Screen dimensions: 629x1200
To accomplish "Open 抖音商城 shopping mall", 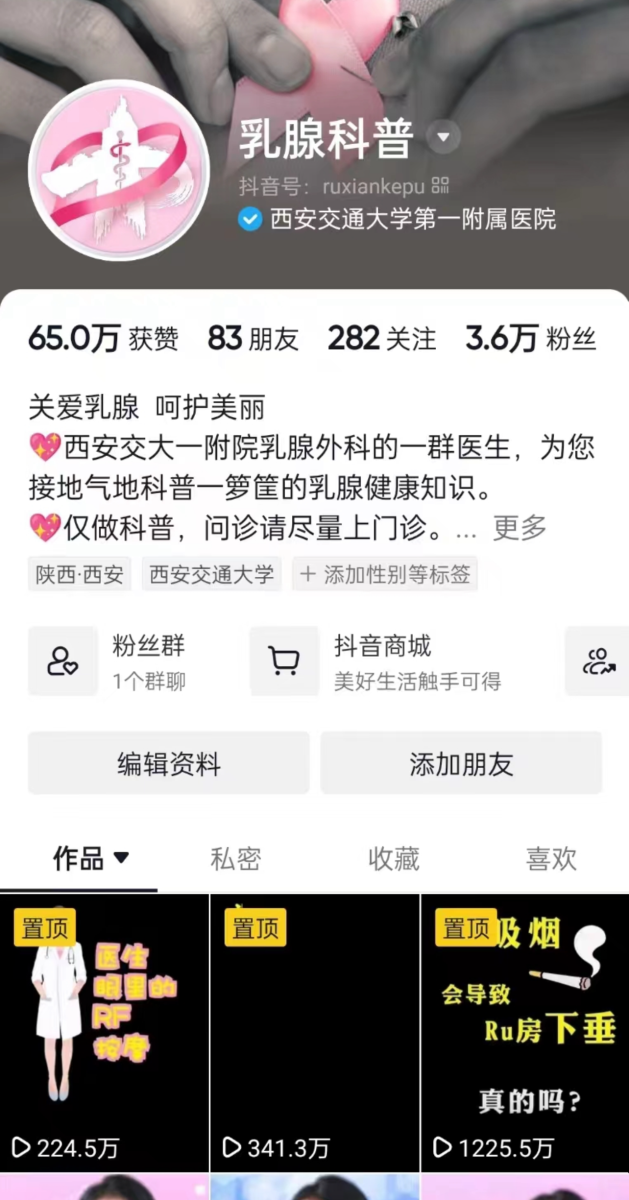I will coord(400,661).
